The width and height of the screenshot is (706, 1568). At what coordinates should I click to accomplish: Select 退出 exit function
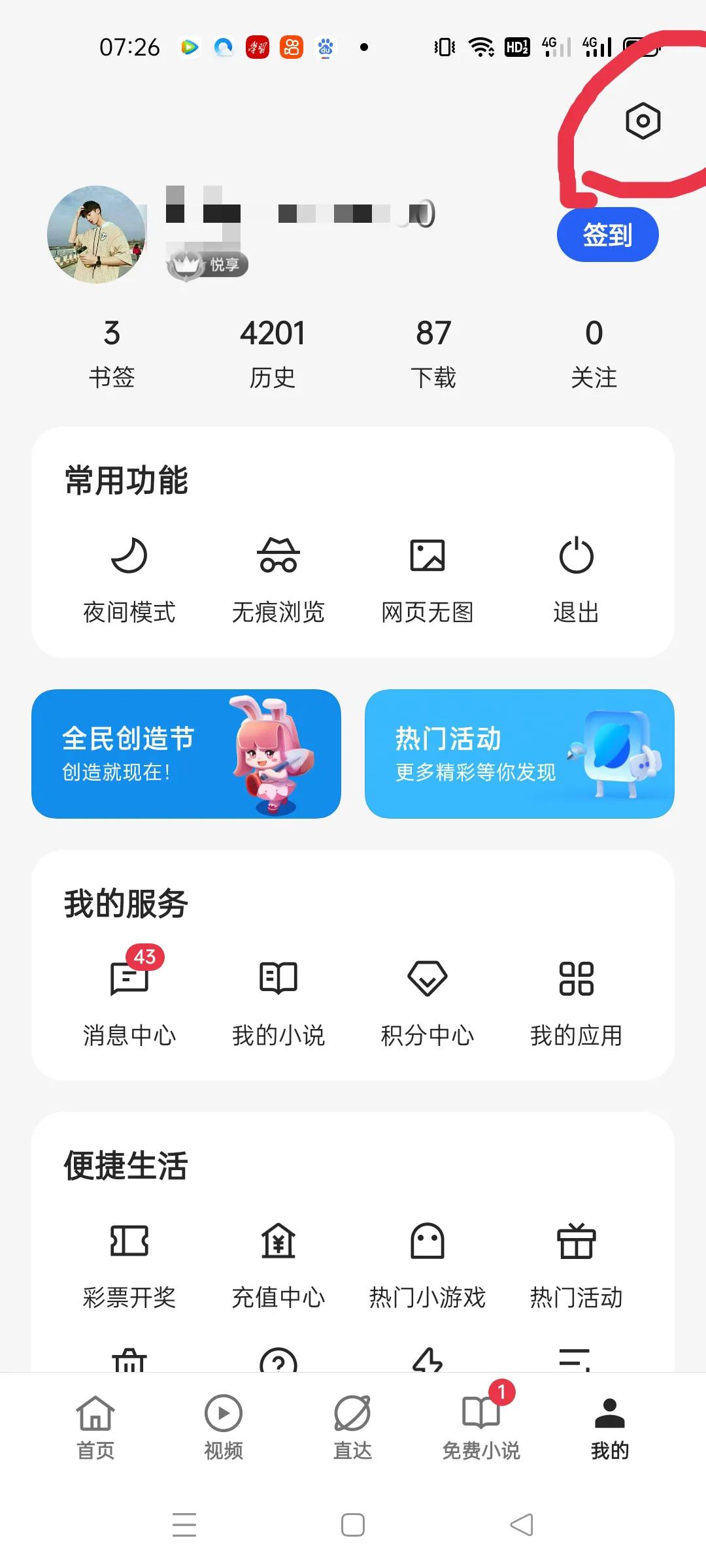(576, 575)
